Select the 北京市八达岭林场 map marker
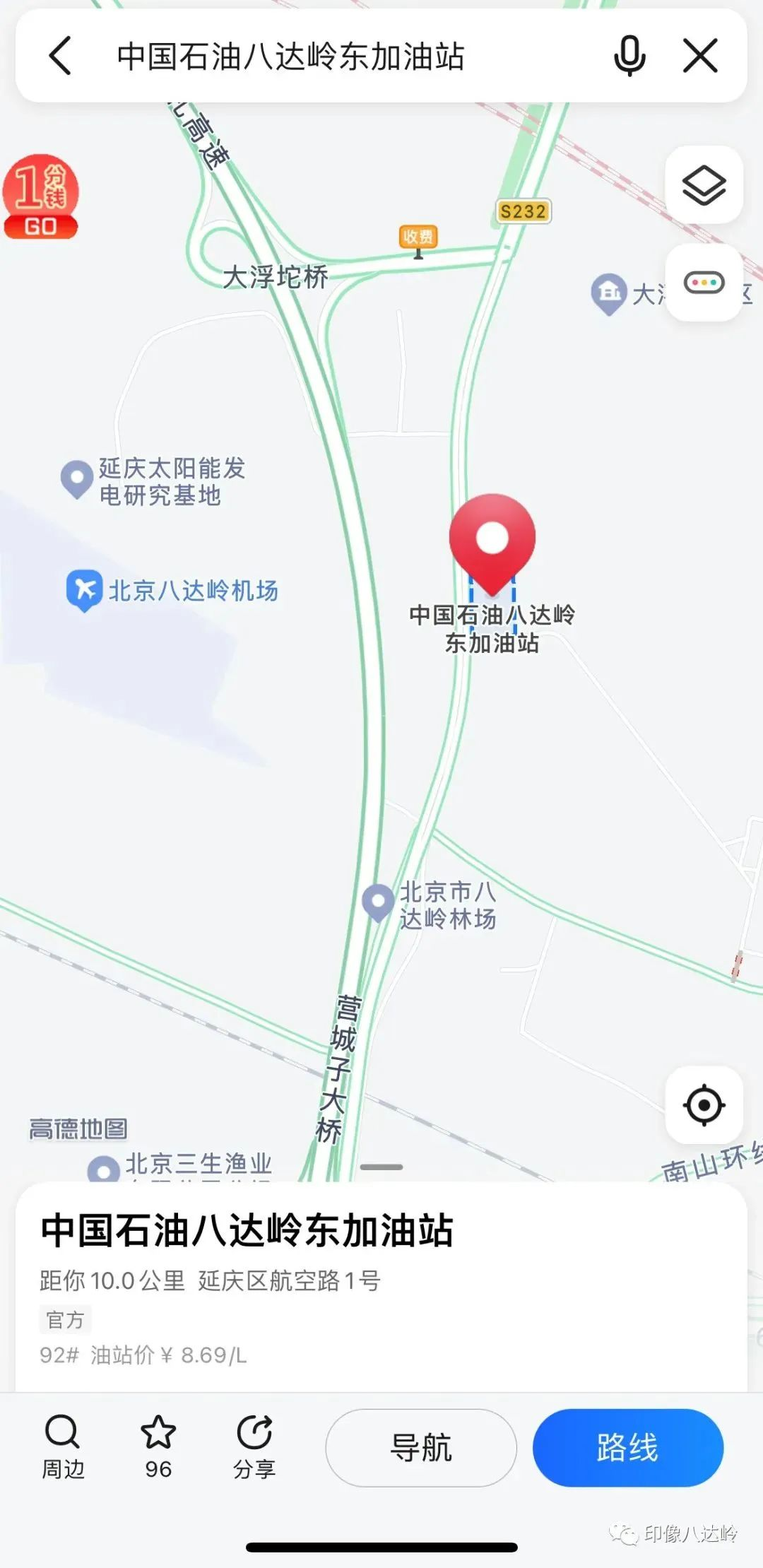Viewport: 763px width, 1568px height. [x=378, y=902]
